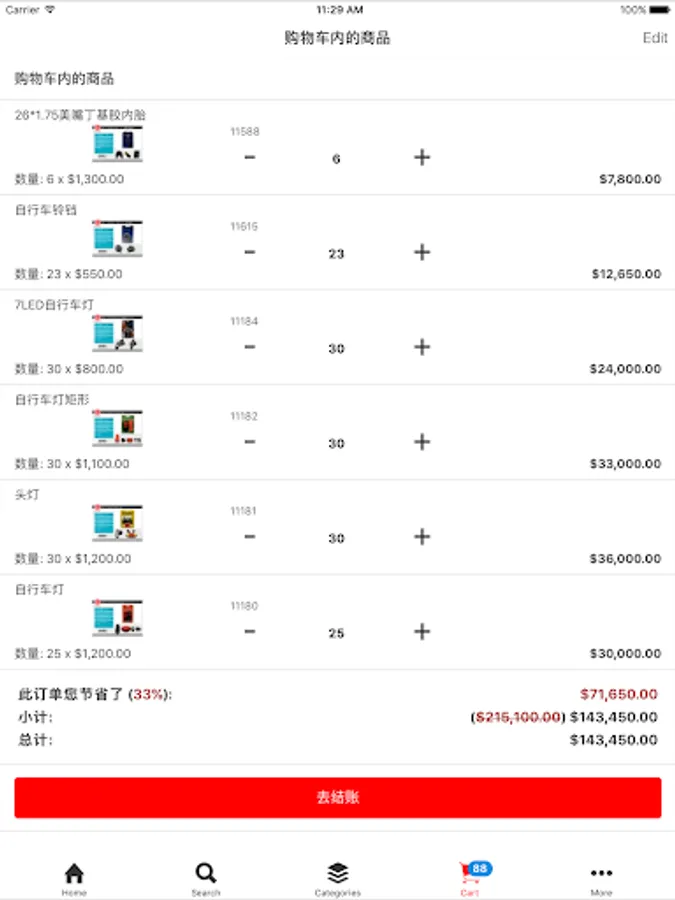Tap Edit in the top bar

tap(655, 38)
